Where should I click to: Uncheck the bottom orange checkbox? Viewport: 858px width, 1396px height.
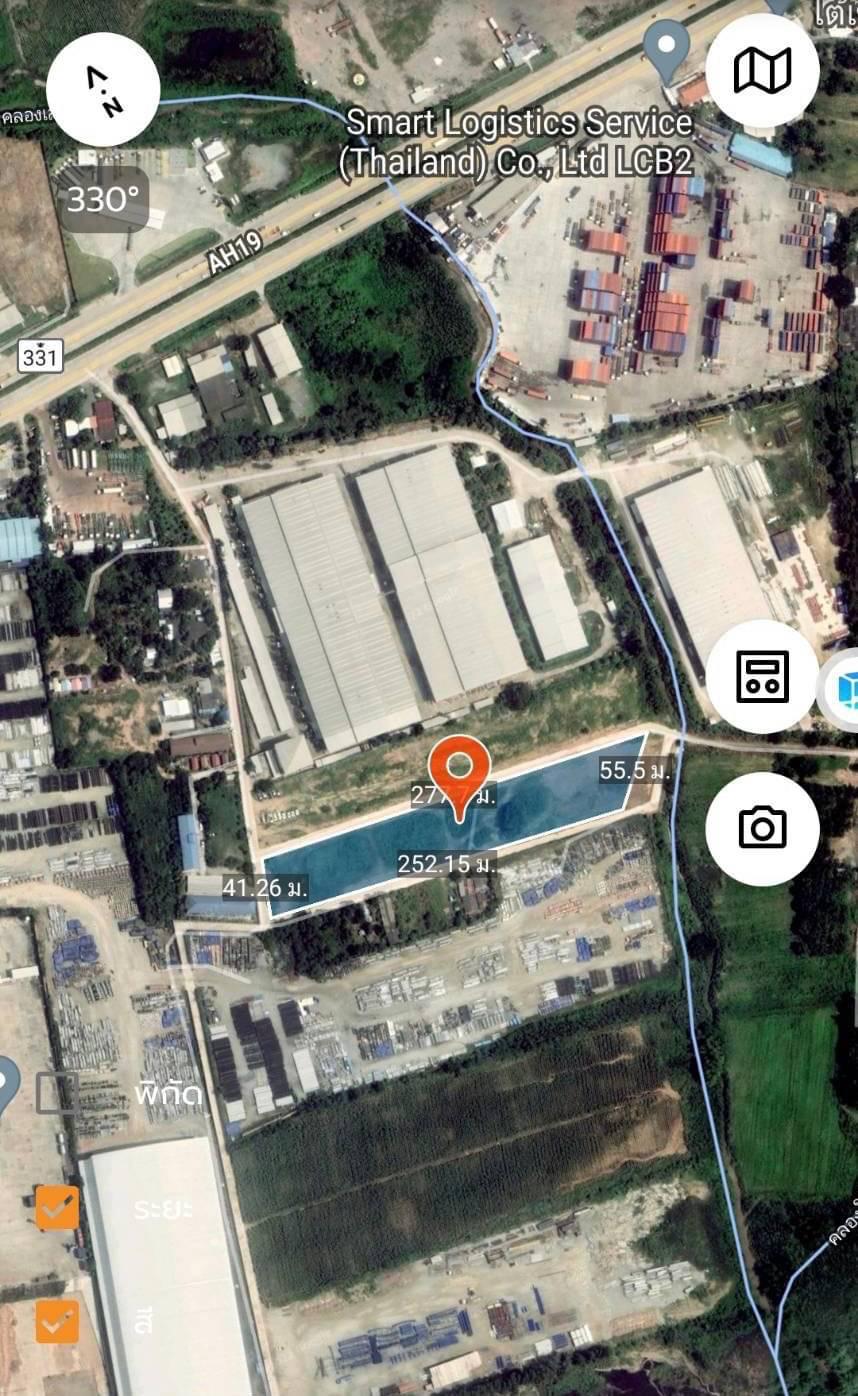57,1321
